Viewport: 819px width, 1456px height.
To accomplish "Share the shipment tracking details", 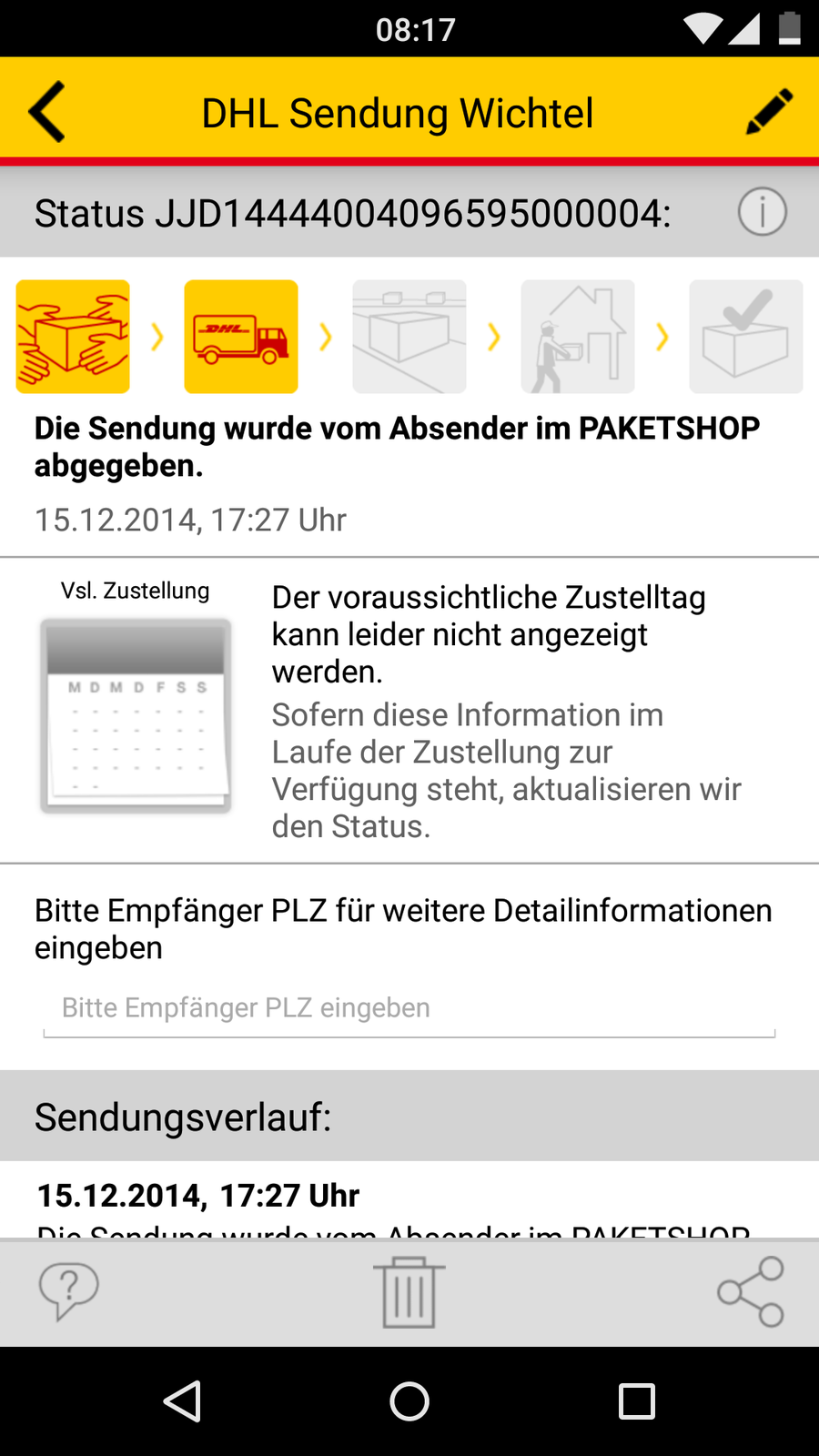I will (751, 1291).
